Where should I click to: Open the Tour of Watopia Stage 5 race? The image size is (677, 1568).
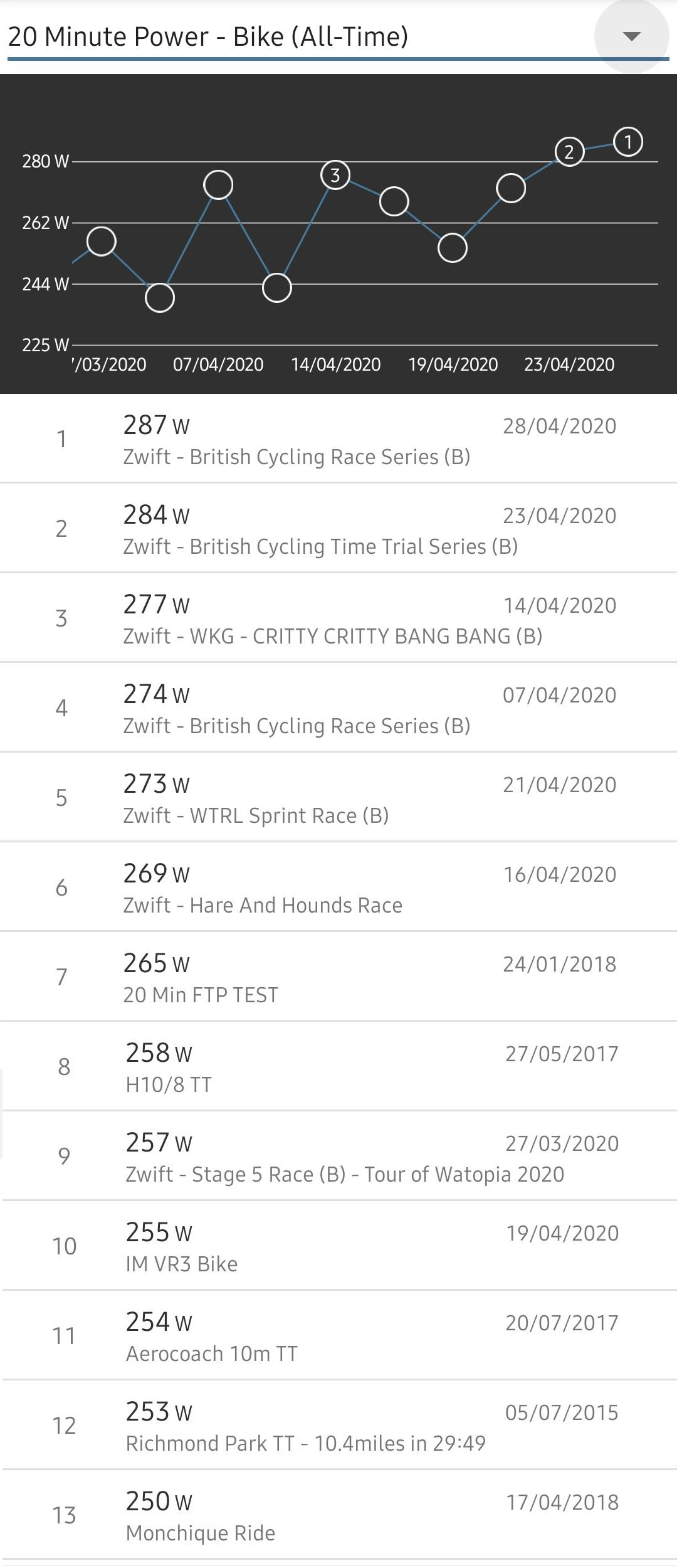(x=338, y=1157)
